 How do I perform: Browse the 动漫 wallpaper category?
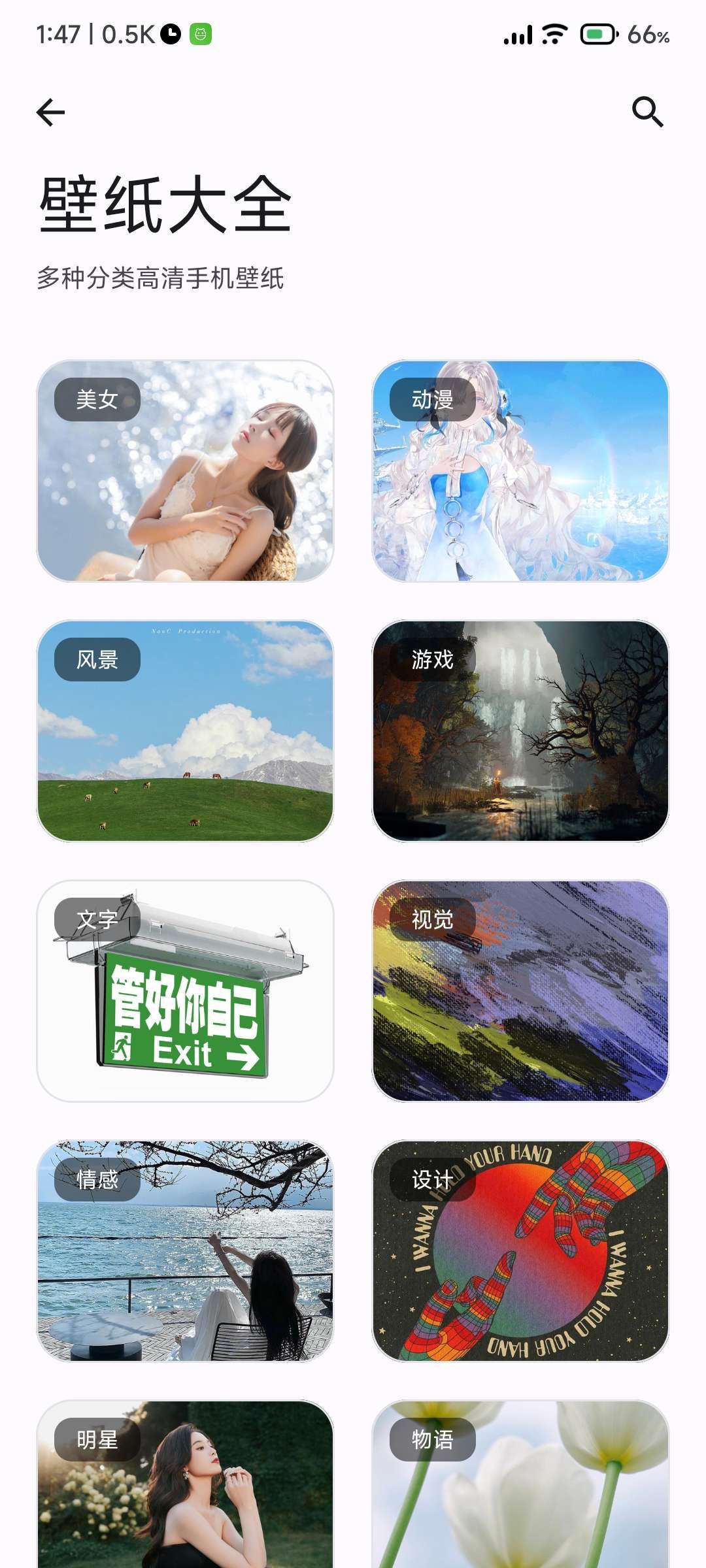520,470
